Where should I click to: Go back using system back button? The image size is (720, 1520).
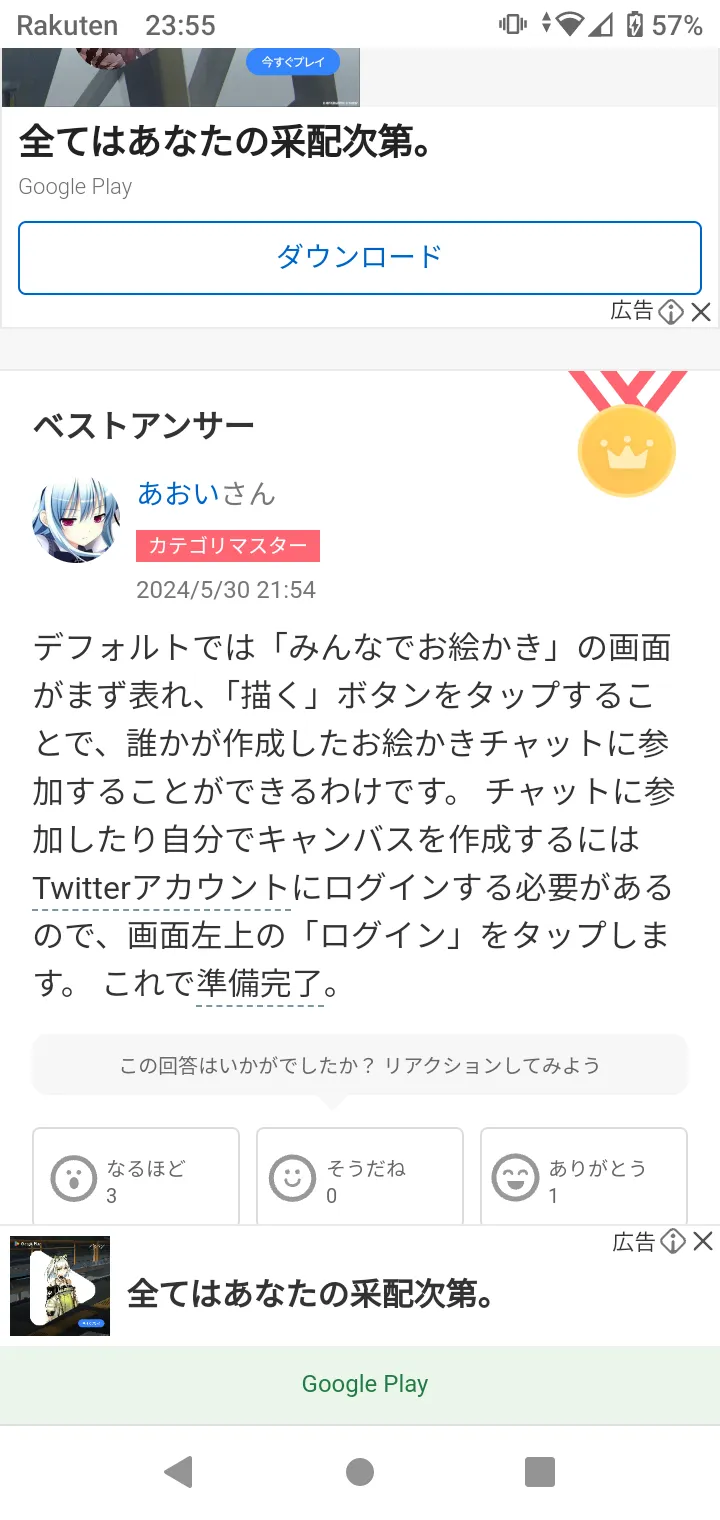click(x=178, y=1472)
